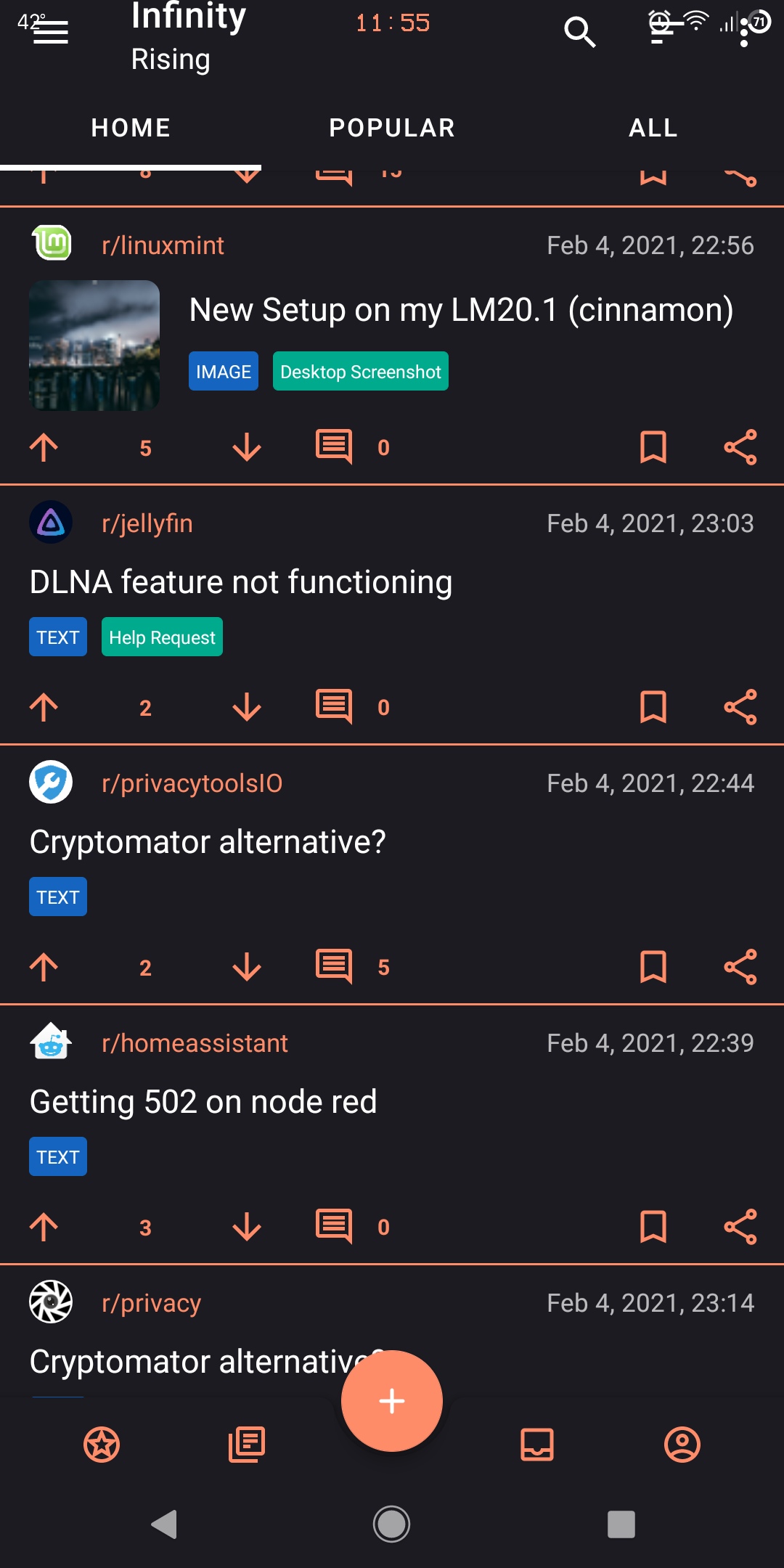Open the Getting 502 on node red post
784x1568 pixels.
[203, 1102]
